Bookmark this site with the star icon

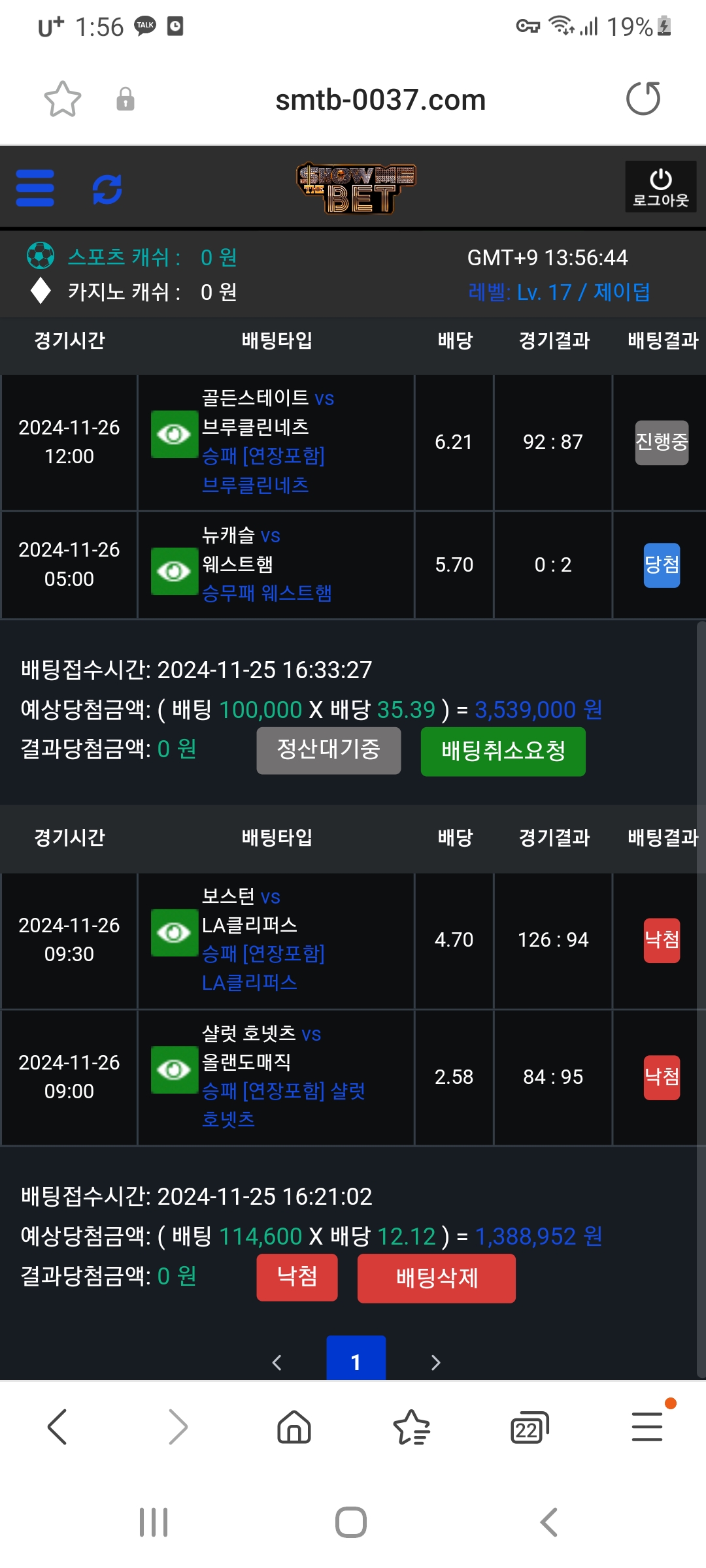point(63,99)
